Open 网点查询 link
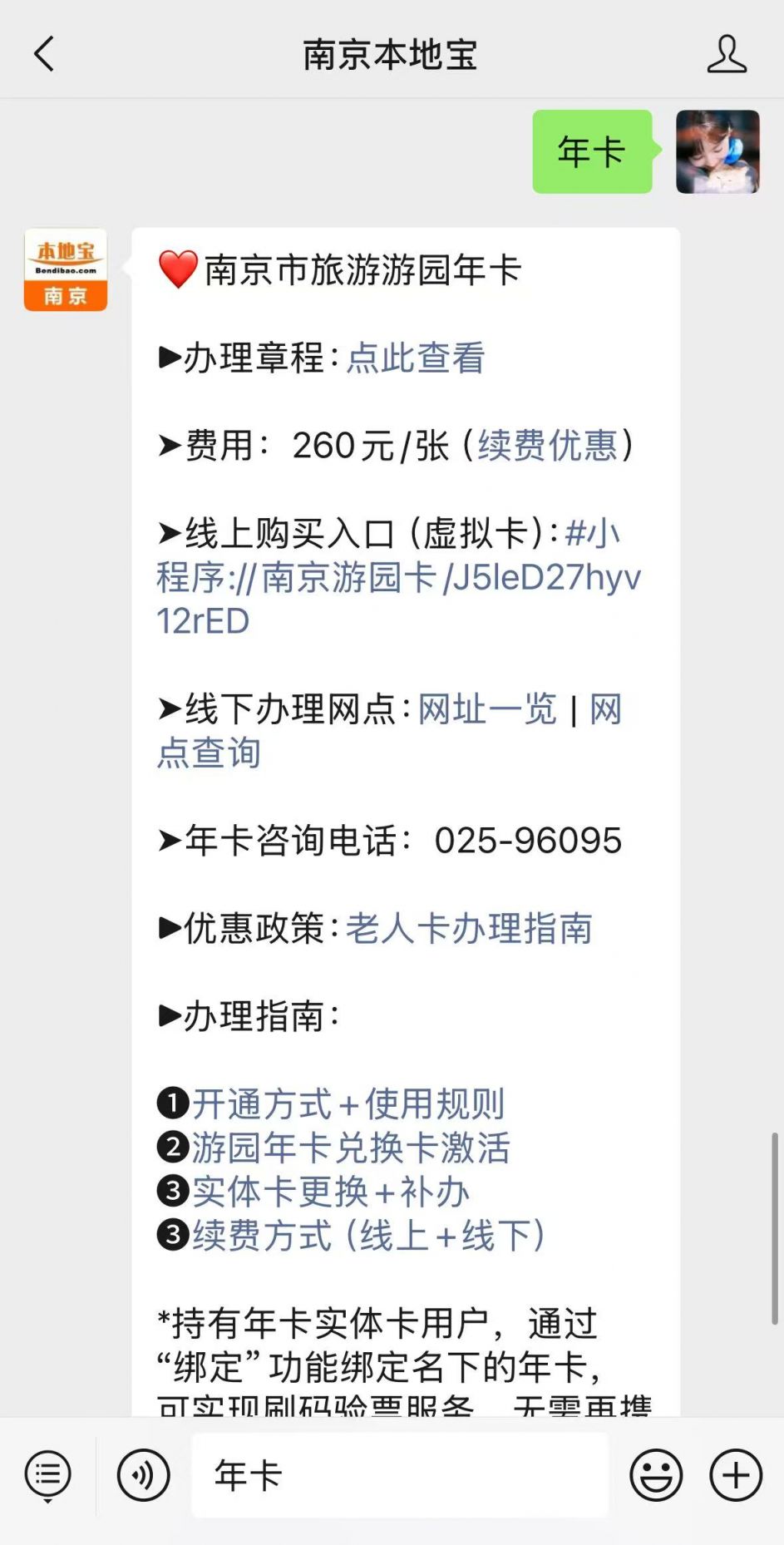The image size is (784, 1545). (x=209, y=753)
